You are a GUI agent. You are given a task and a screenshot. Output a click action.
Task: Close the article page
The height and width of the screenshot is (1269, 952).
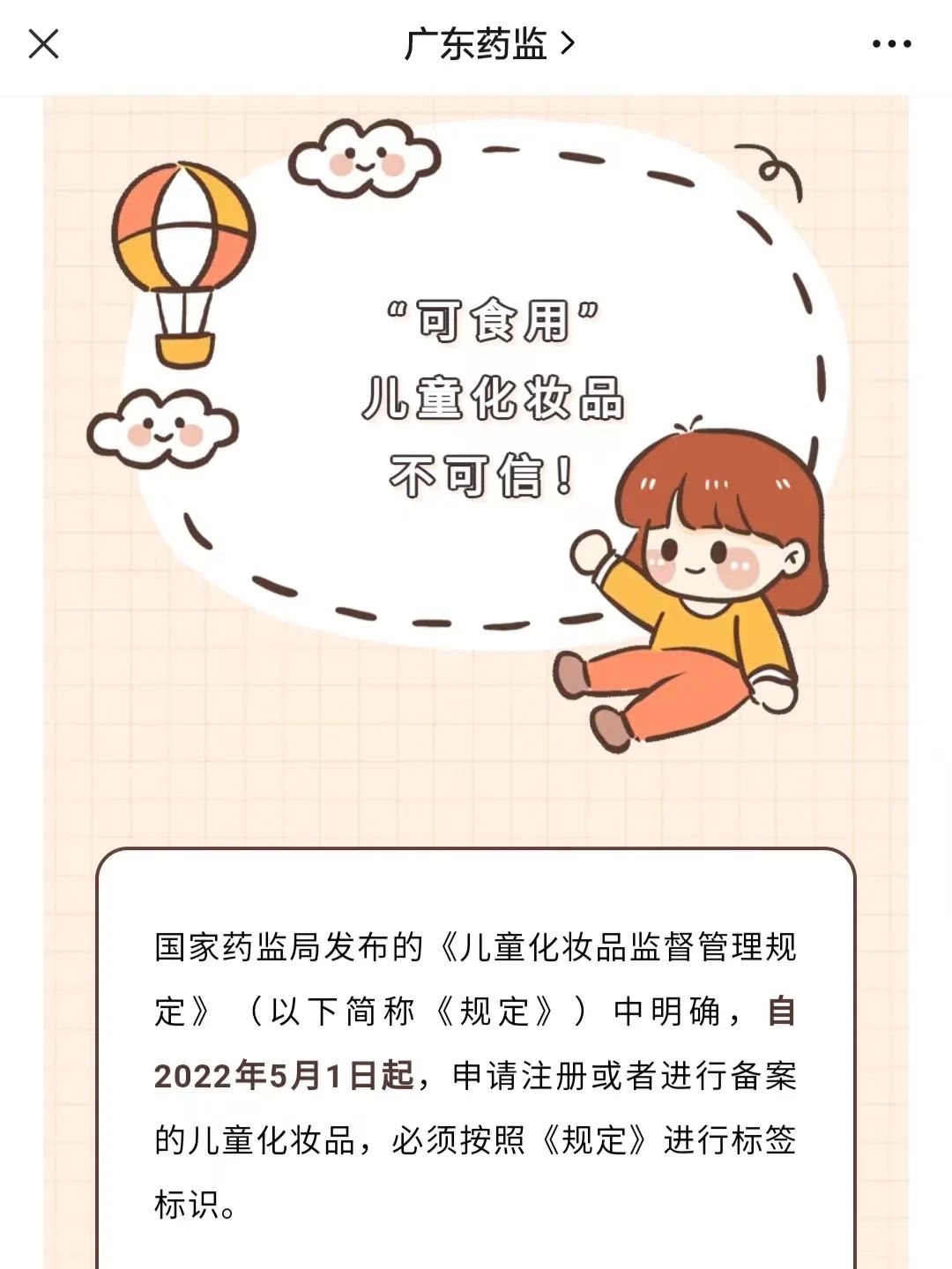click(x=43, y=43)
